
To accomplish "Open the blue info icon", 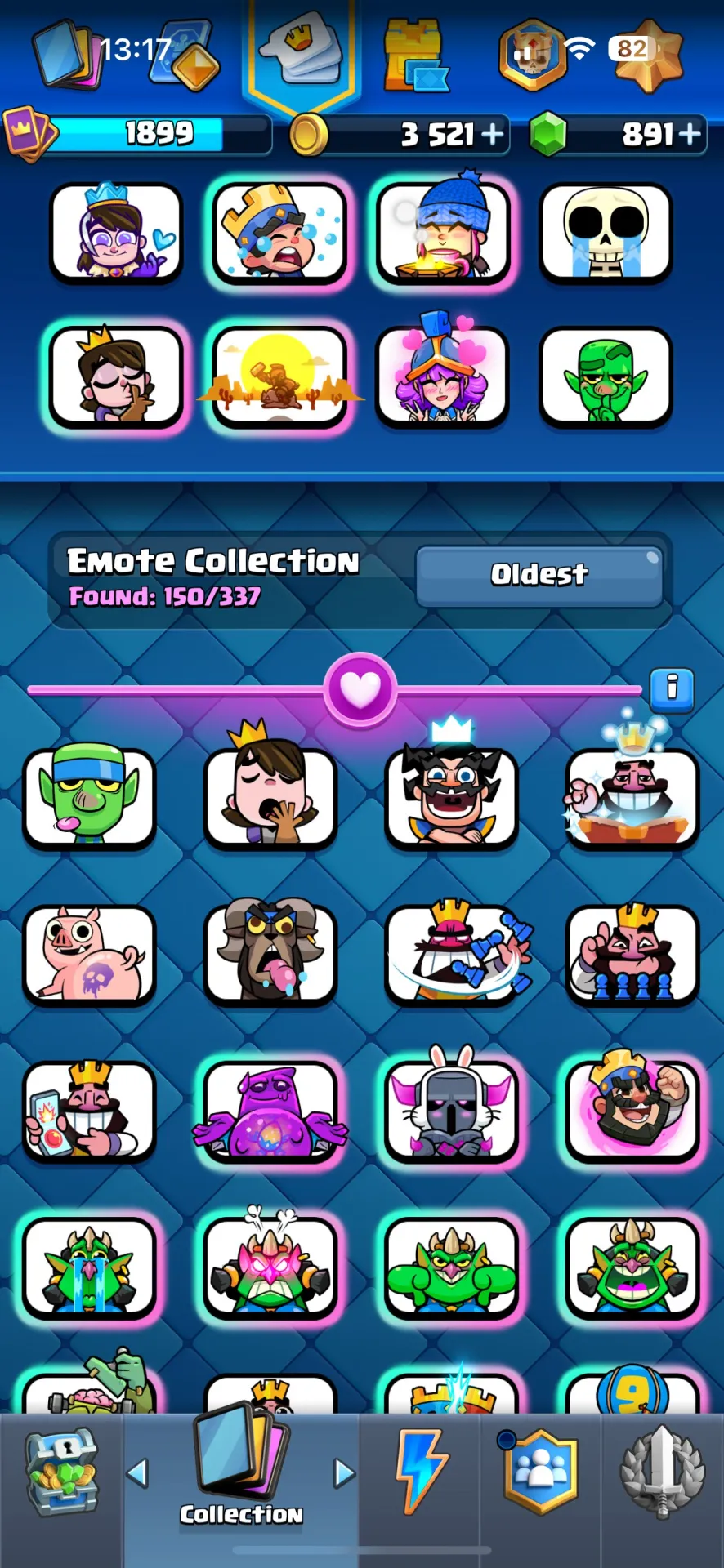I will 672,688.
